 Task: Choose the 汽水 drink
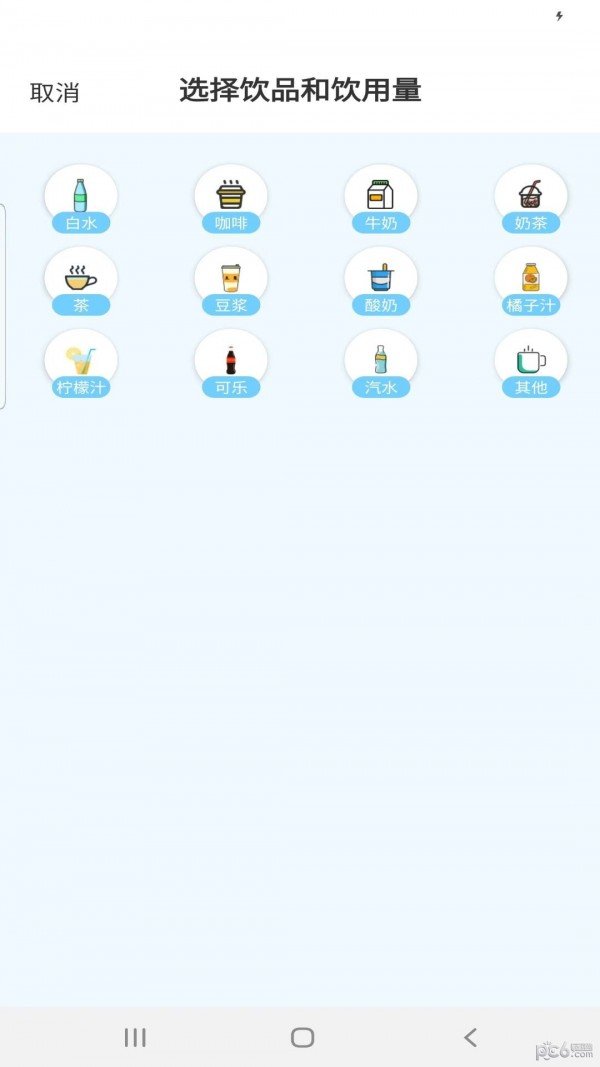(381, 363)
